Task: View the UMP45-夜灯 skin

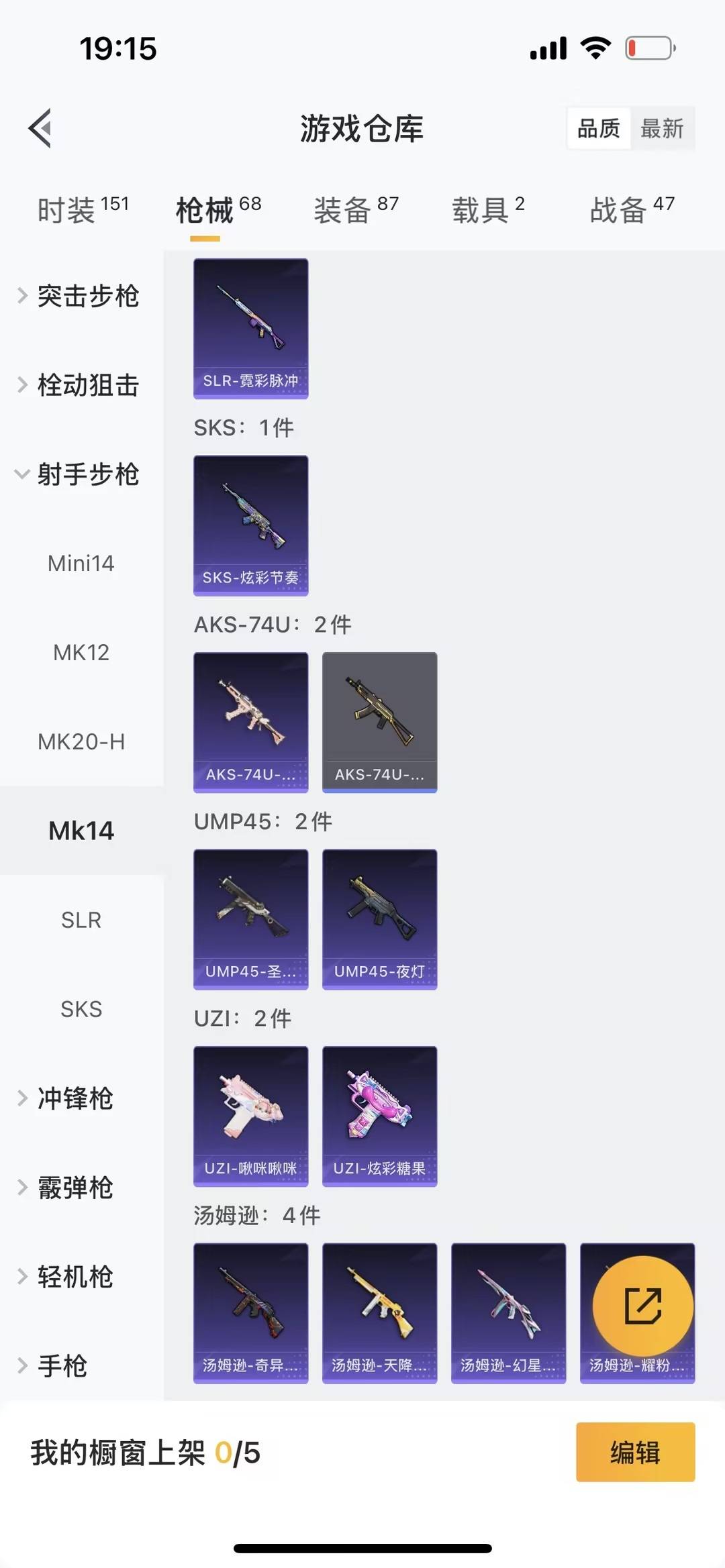Action: tap(379, 919)
